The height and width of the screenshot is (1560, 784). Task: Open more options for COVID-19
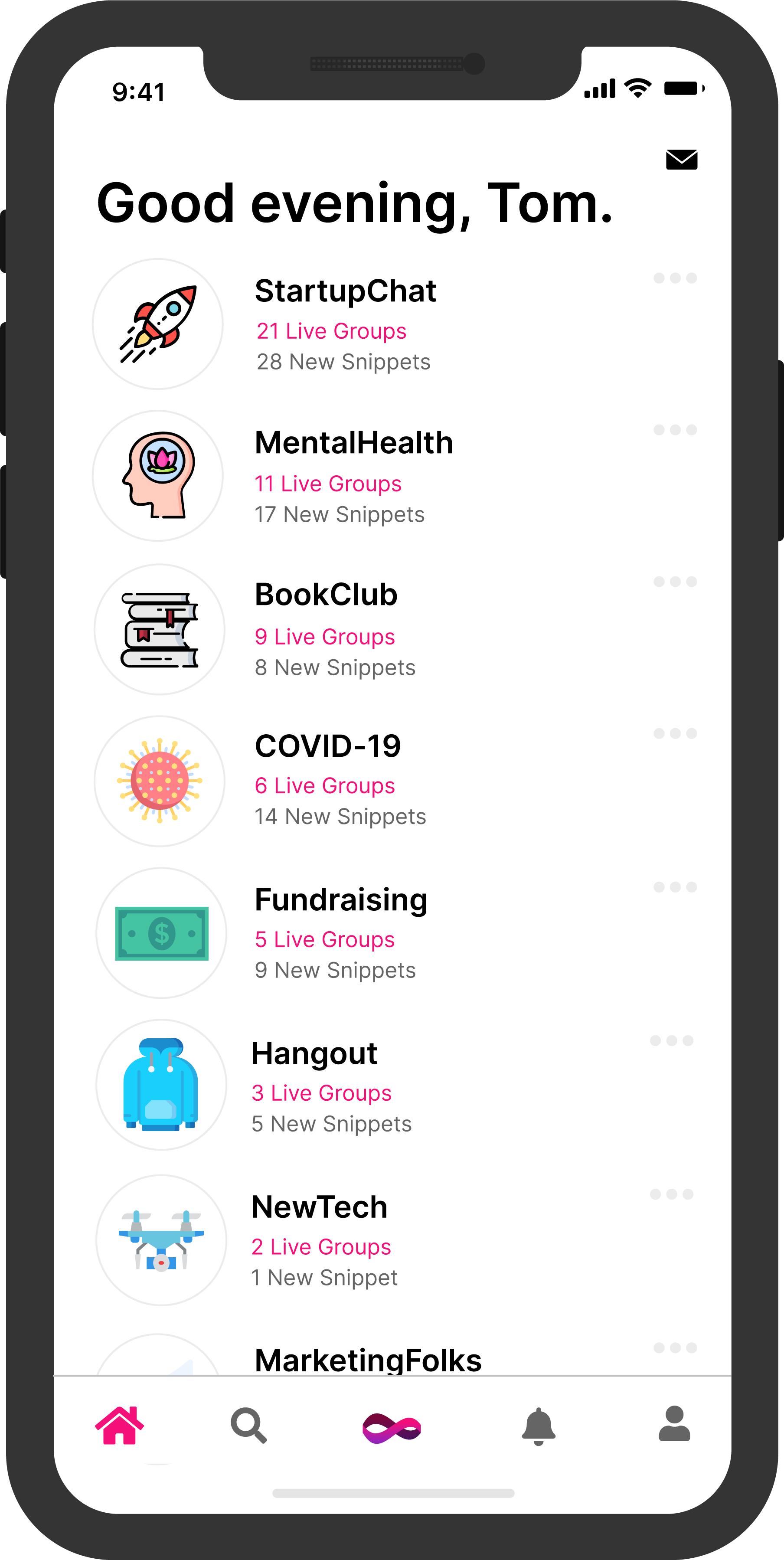pyautogui.click(x=675, y=733)
